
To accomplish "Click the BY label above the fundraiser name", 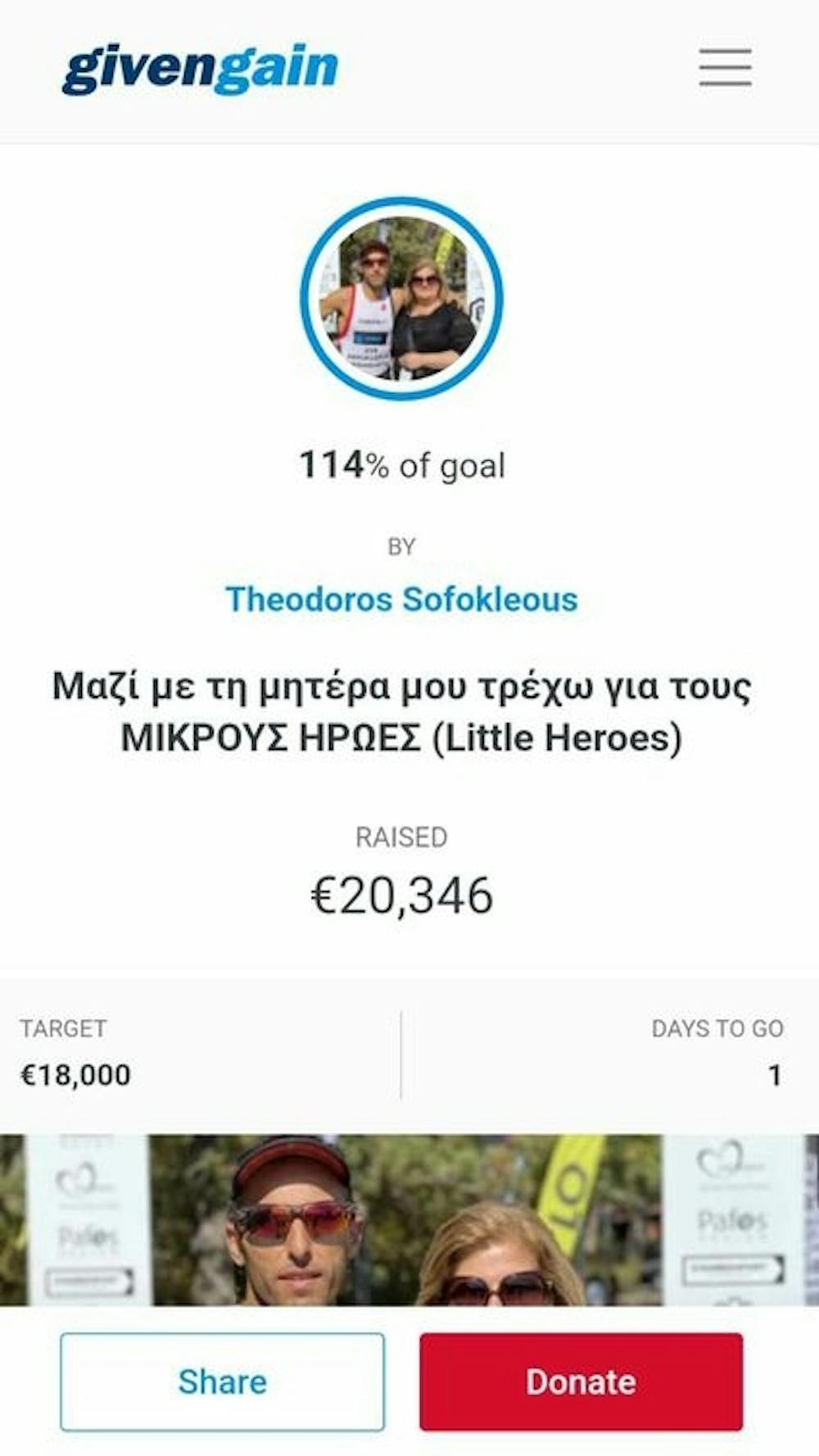I will pos(401,543).
